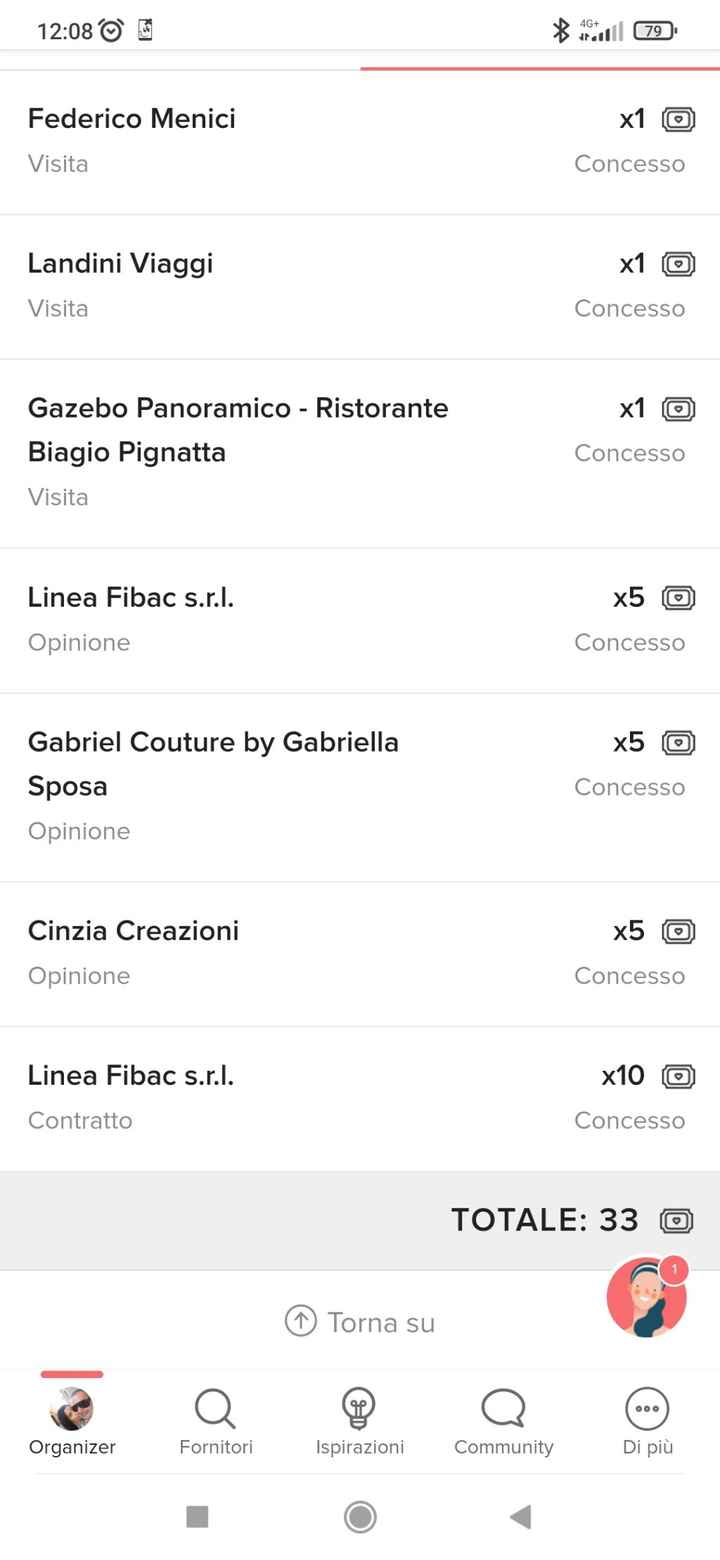
Task: Tap the coin icon beside Cinzia Creazioni
Action: click(678, 931)
